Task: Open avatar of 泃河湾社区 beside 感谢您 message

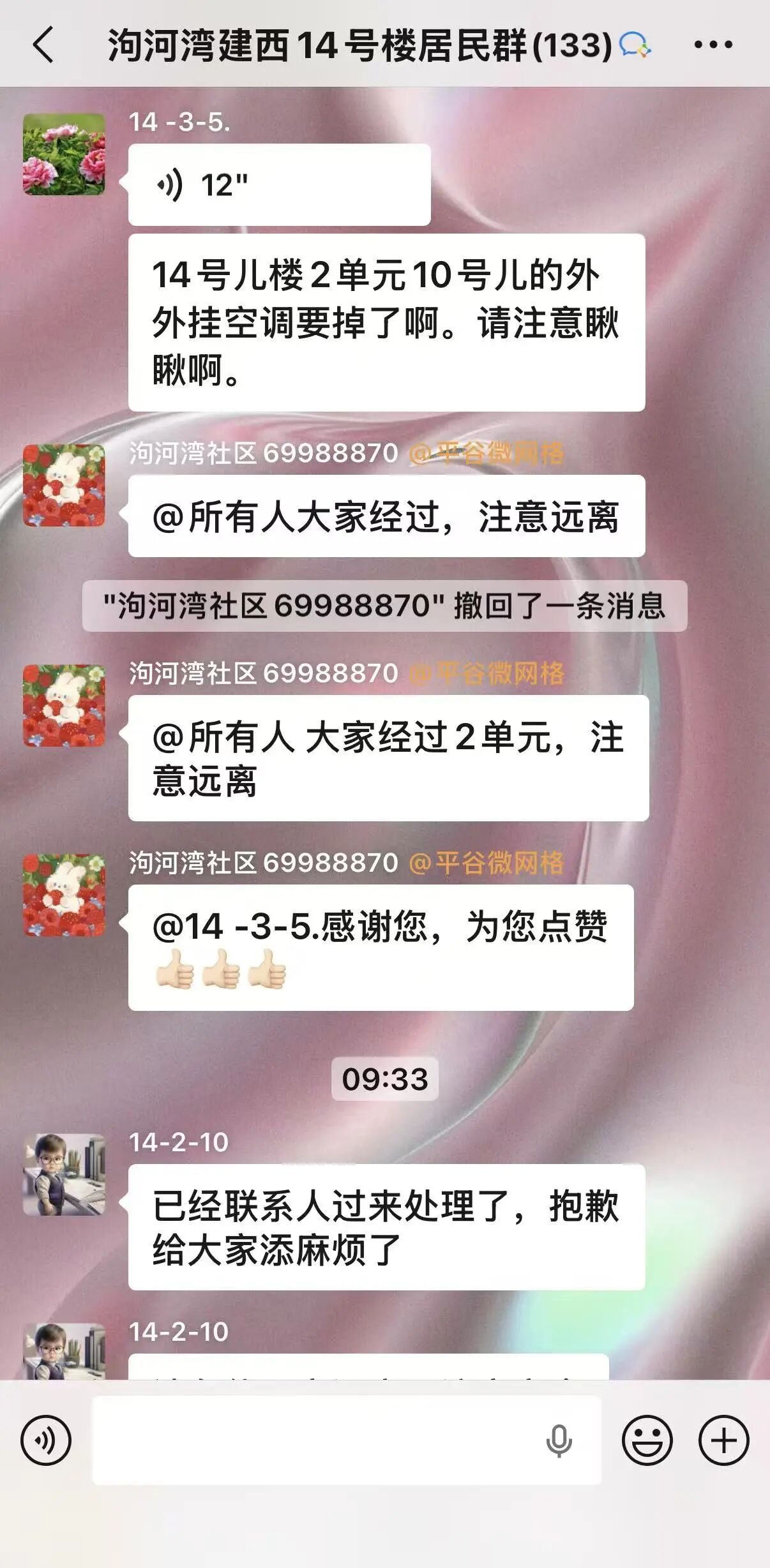Action: point(64,895)
